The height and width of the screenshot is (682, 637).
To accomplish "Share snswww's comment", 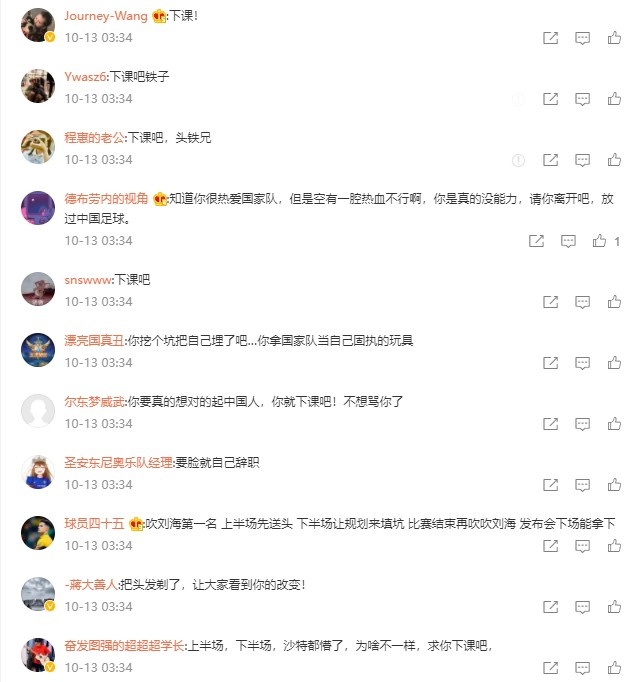I will tap(550, 302).
